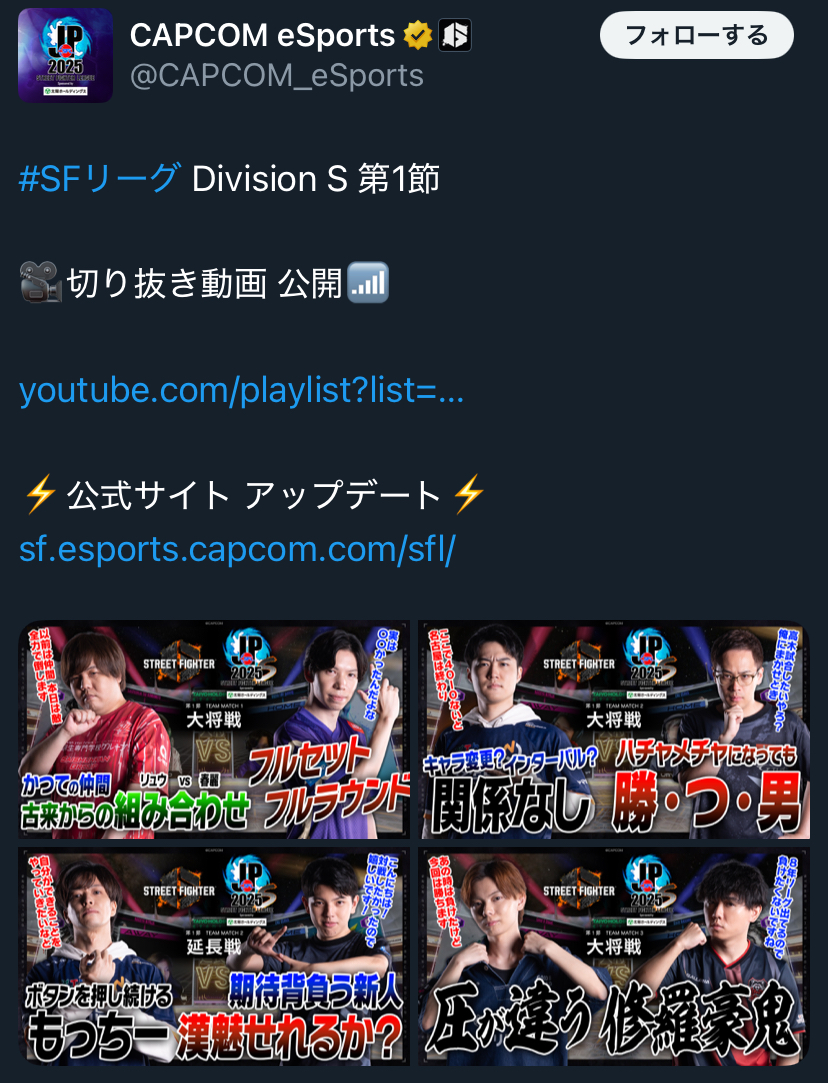Image resolution: width=828 pixels, height=1083 pixels.
Task: View the もっちー 漢魅せれるか image
Action: tap(214, 956)
